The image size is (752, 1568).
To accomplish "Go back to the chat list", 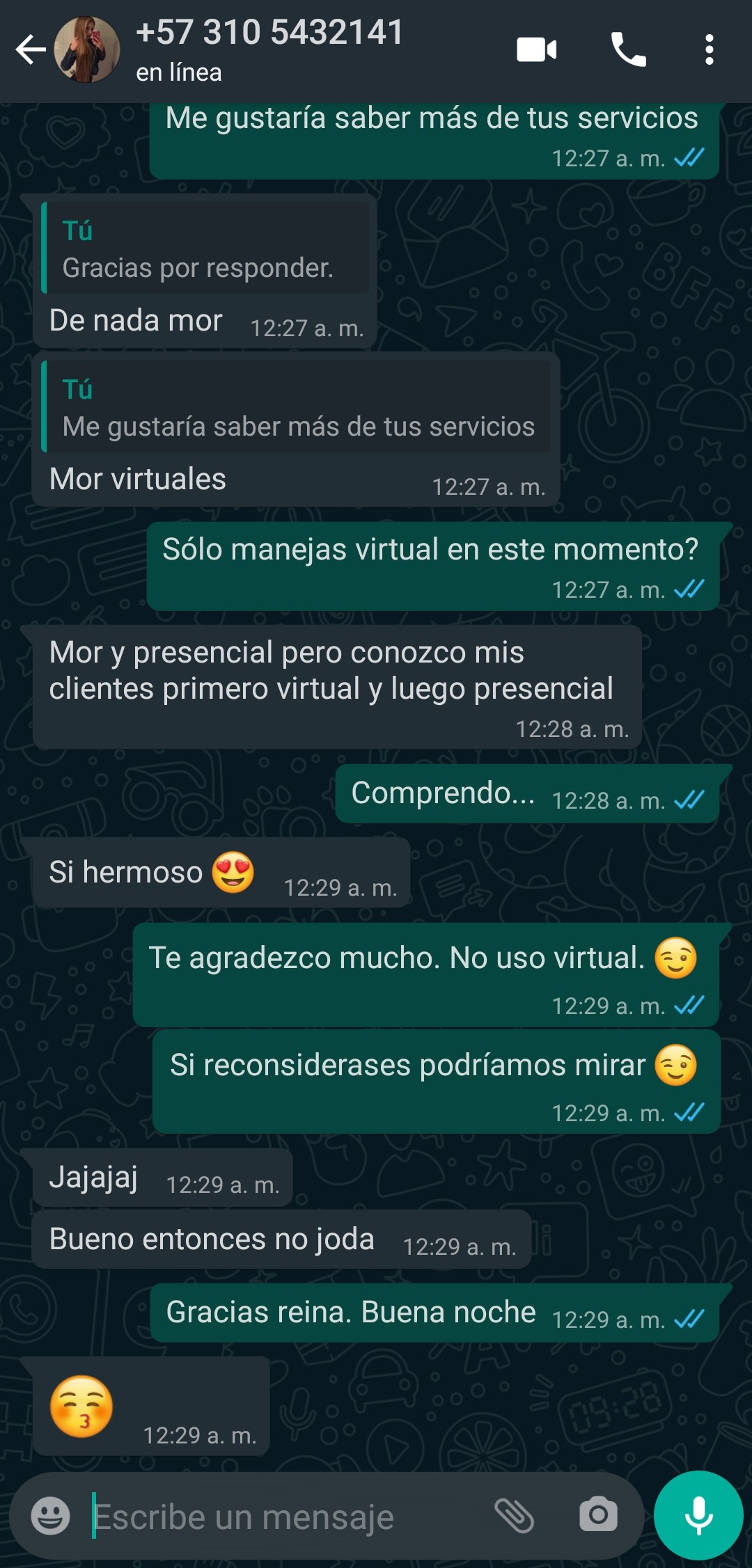I will (31, 49).
